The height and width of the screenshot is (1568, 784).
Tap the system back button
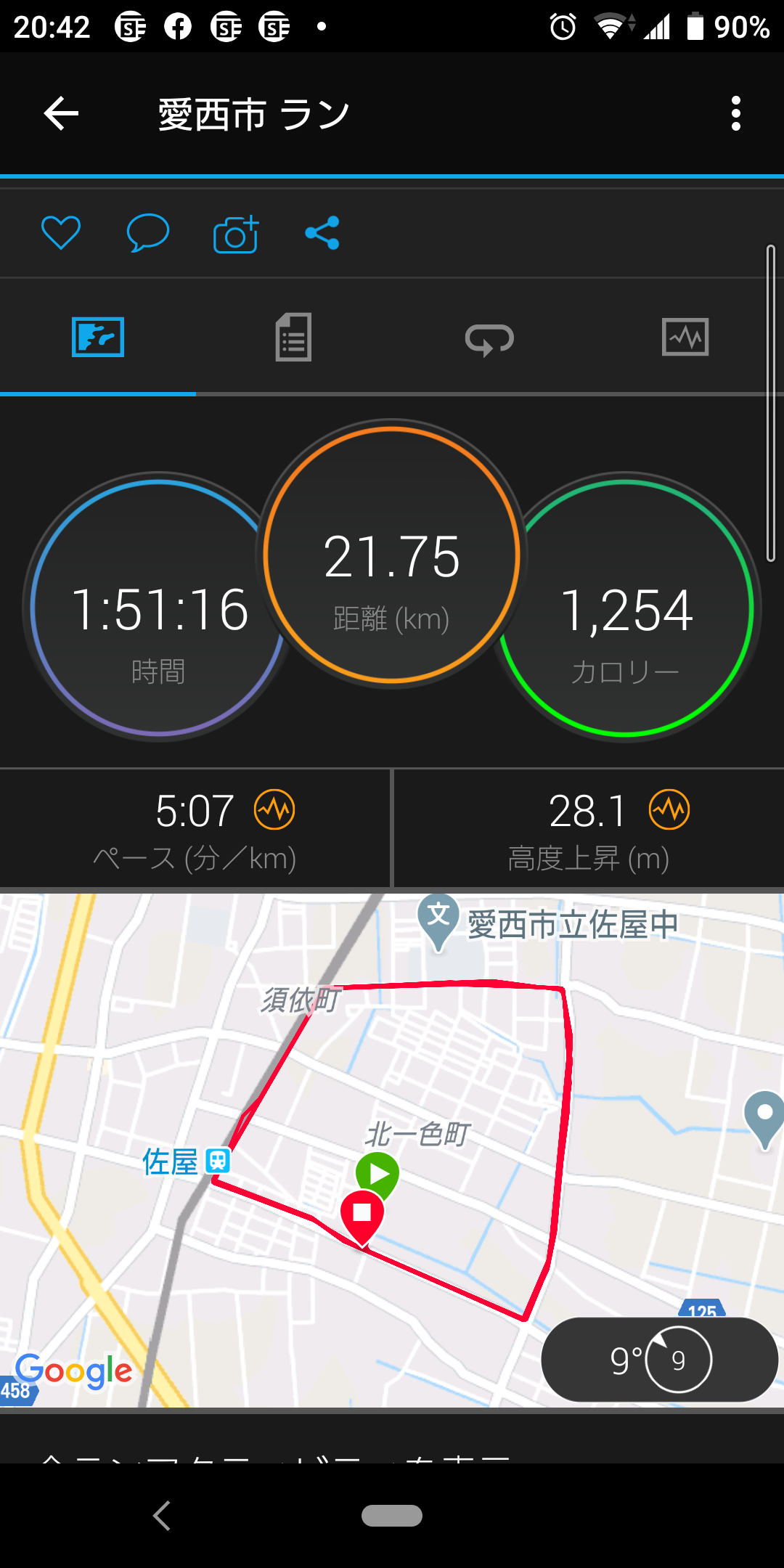[x=162, y=1516]
